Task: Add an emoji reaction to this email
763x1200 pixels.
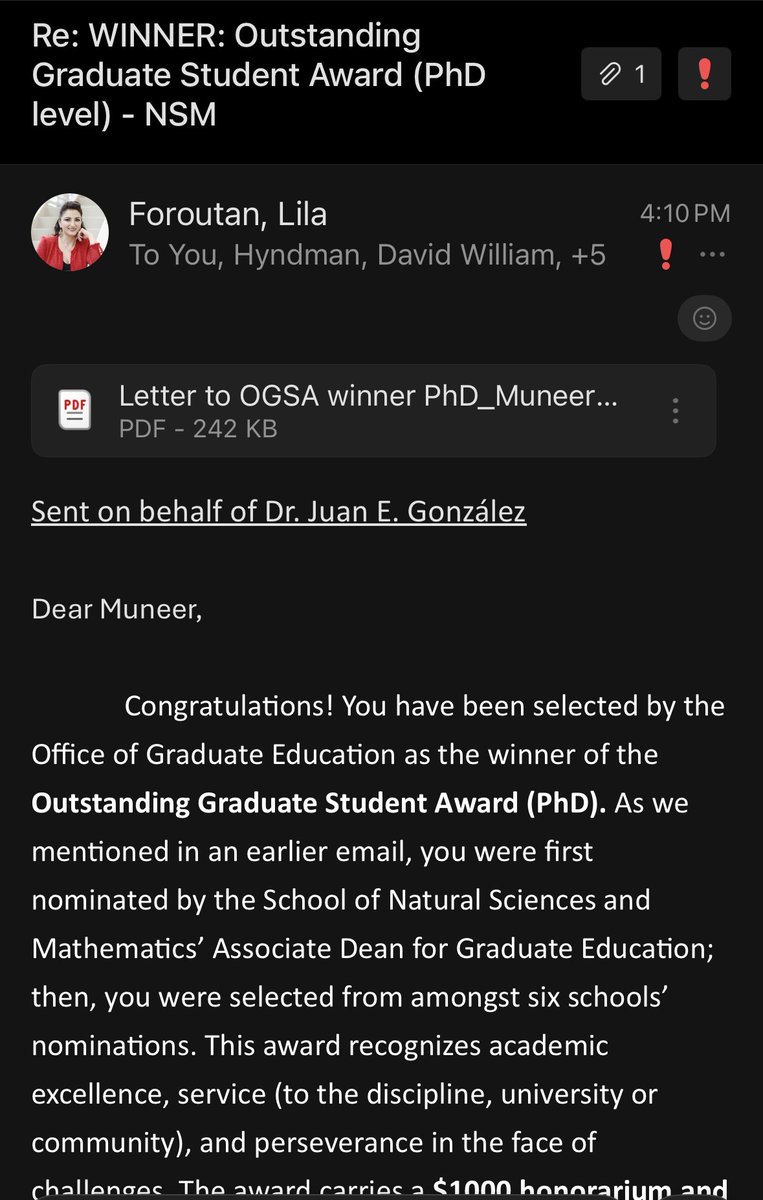Action: coord(704,319)
